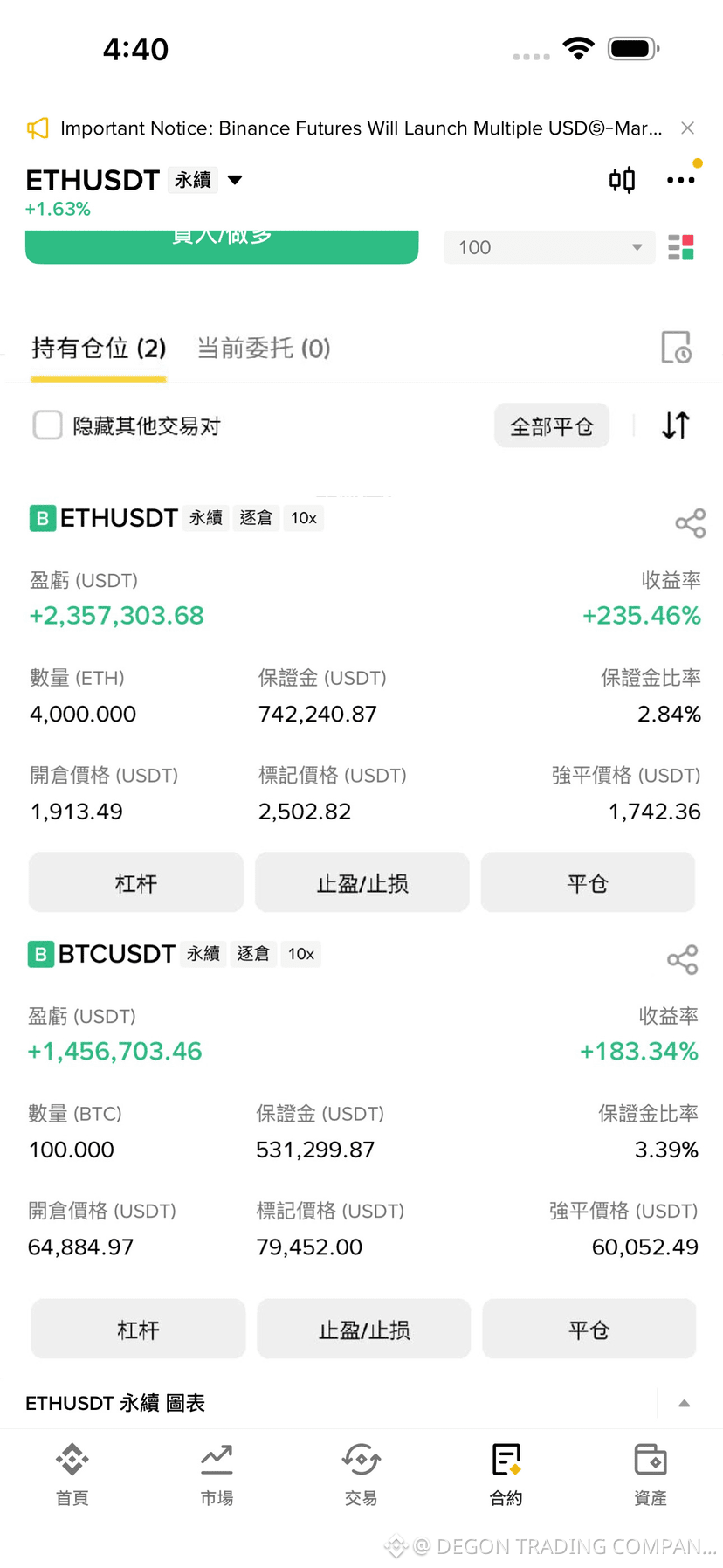Tap 全部平仓 to close all positions
Screen dimensions: 723x1568
(x=552, y=426)
